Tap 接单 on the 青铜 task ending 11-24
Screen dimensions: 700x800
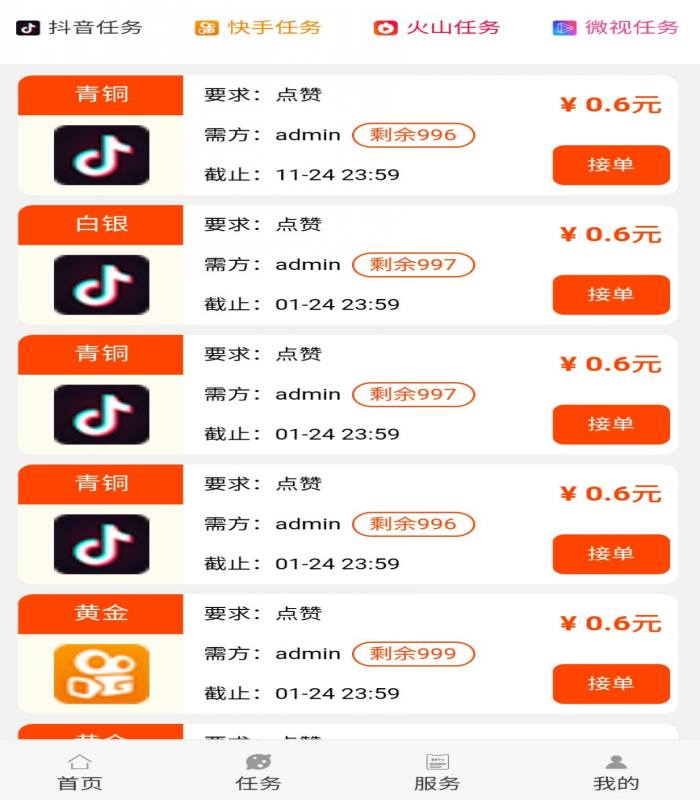tap(611, 165)
